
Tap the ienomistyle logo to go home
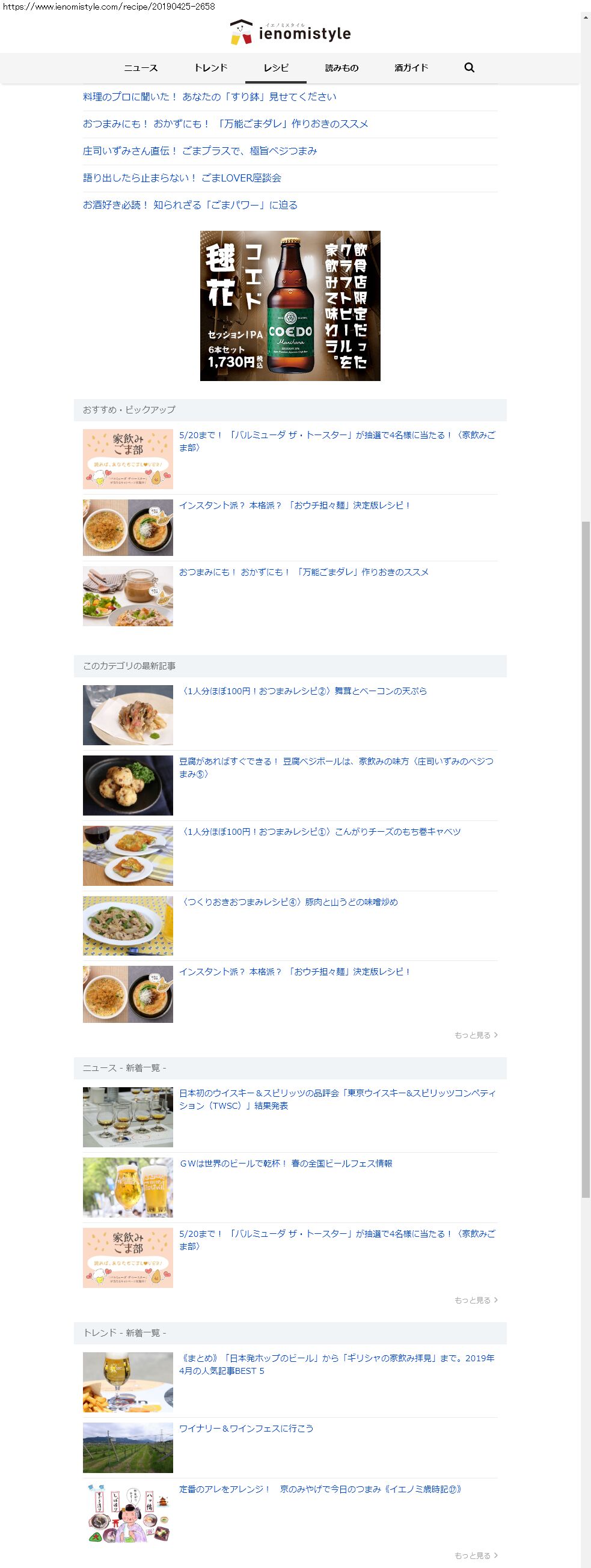click(x=290, y=32)
